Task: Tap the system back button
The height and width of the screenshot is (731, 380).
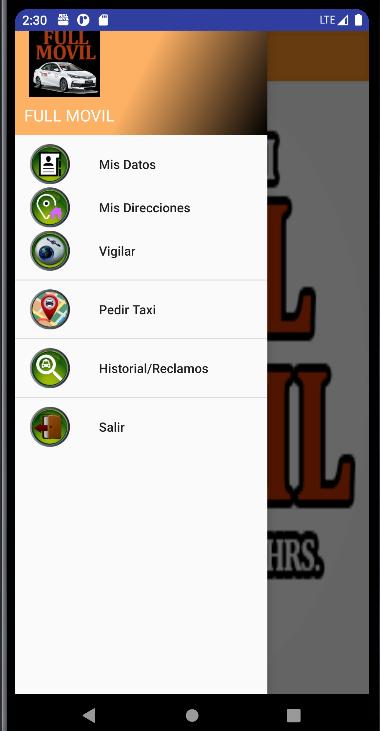Action: tap(89, 714)
